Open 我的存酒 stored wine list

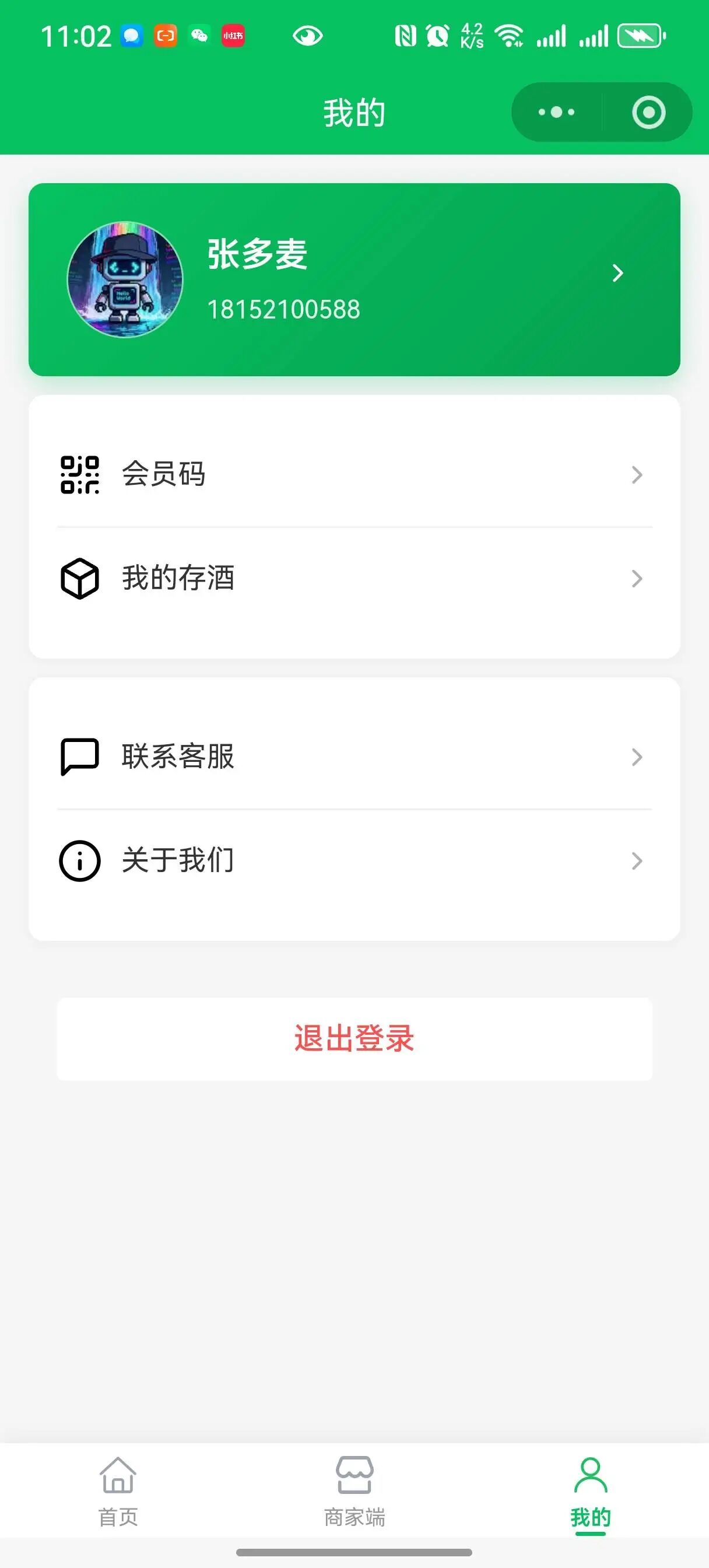(354, 578)
